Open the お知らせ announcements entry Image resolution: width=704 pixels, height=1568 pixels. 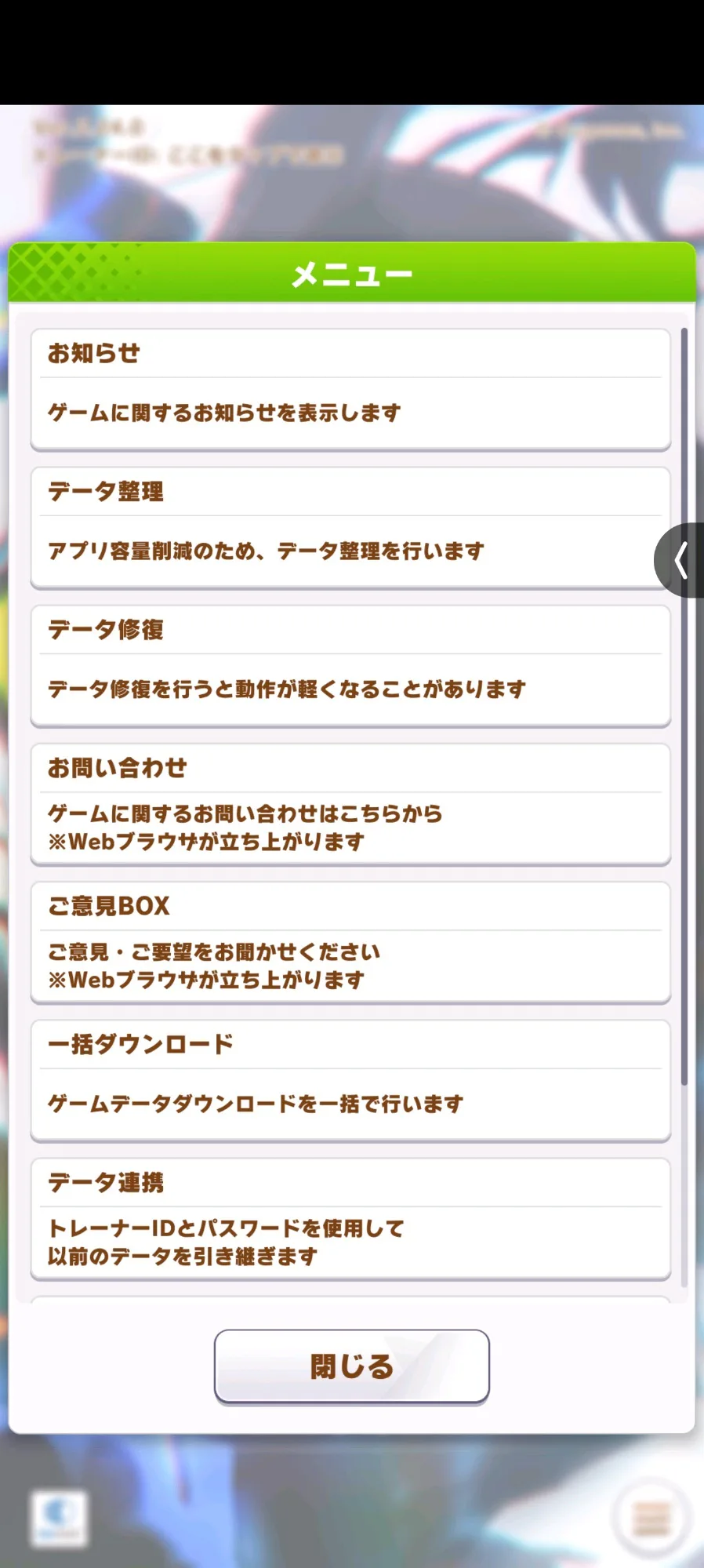[350, 389]
